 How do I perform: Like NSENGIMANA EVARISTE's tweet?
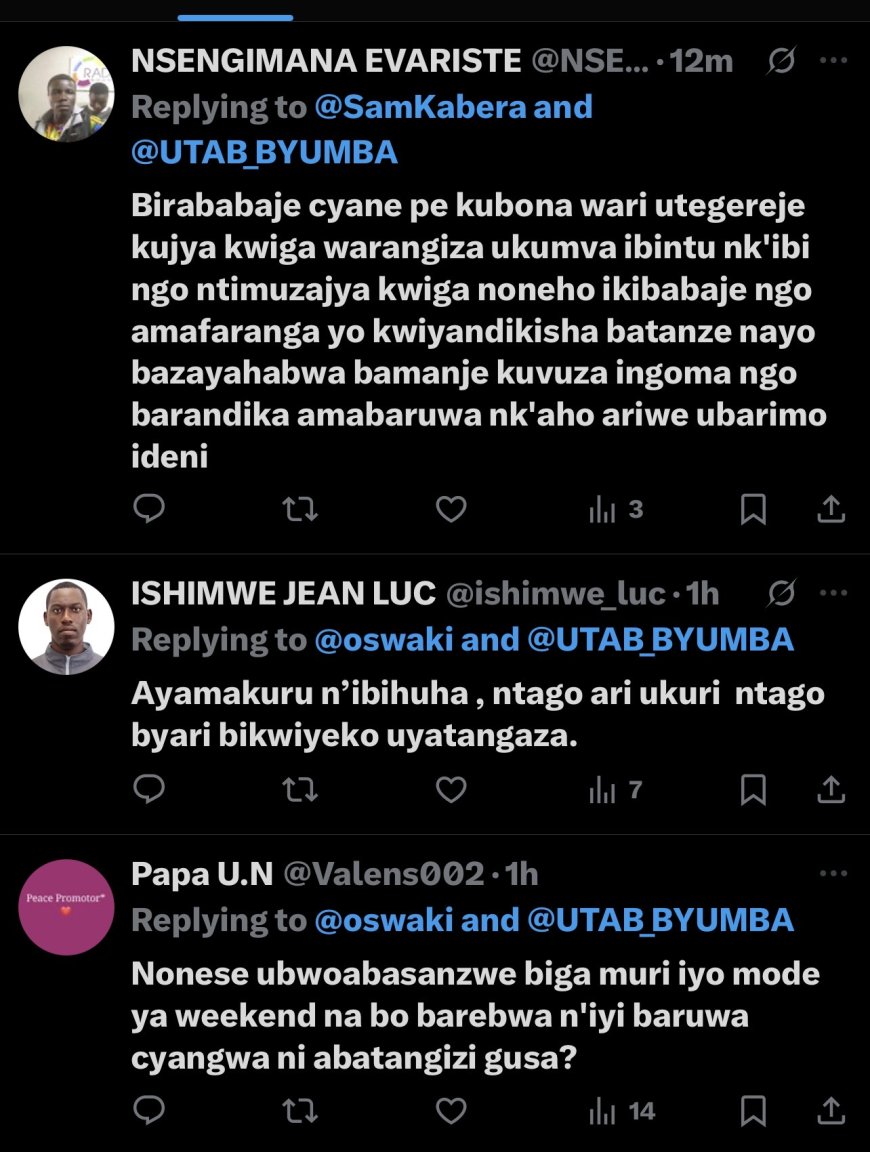tap(452, 510)
